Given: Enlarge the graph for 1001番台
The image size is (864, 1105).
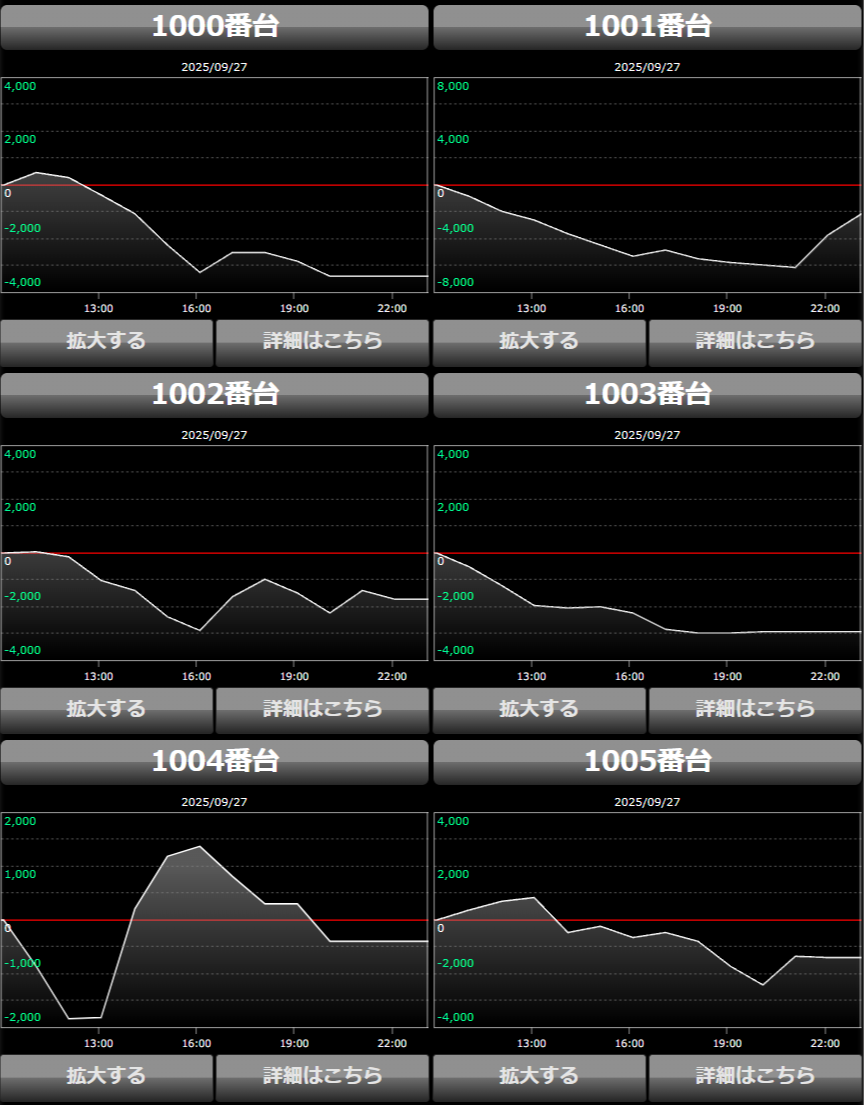Looking at the screenshot, I should coord(540,342).
